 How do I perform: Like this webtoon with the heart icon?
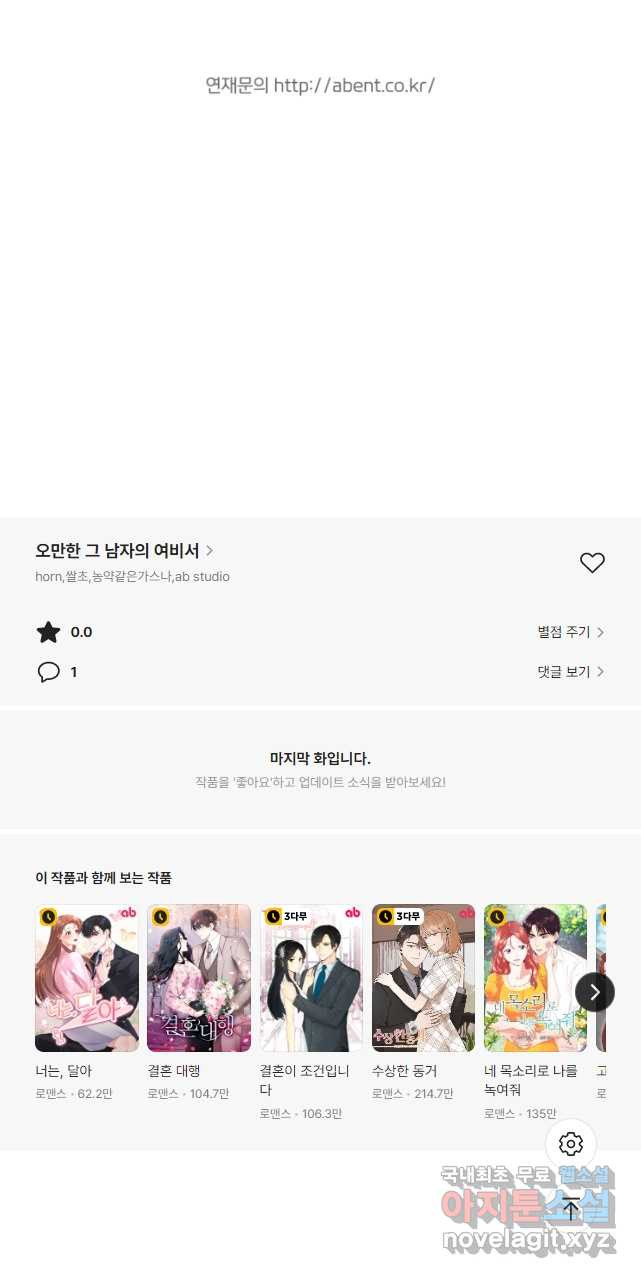pos(592,563)
